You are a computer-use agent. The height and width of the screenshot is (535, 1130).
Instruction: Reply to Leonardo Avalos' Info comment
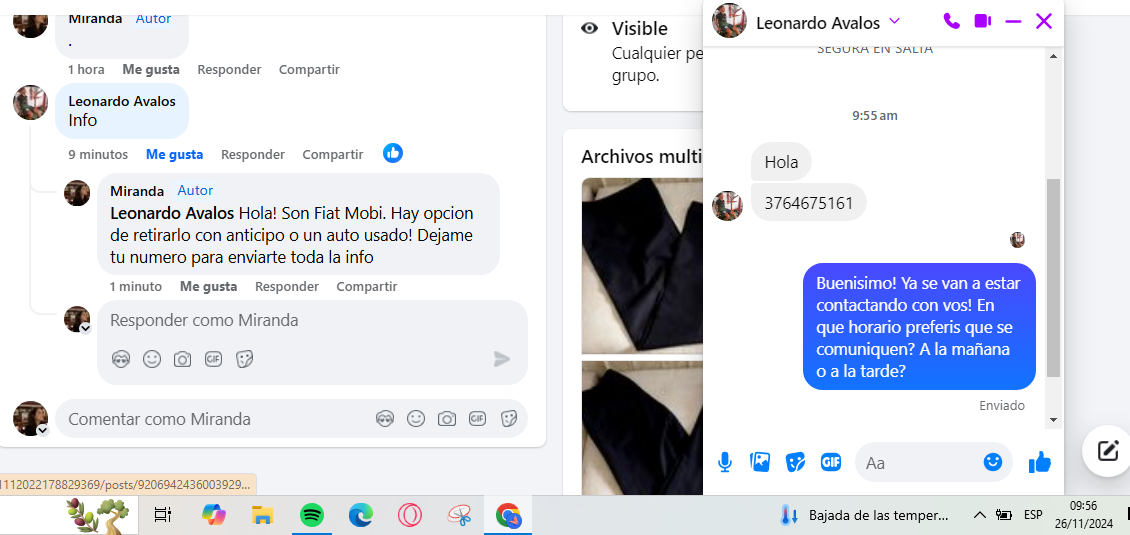253,154
